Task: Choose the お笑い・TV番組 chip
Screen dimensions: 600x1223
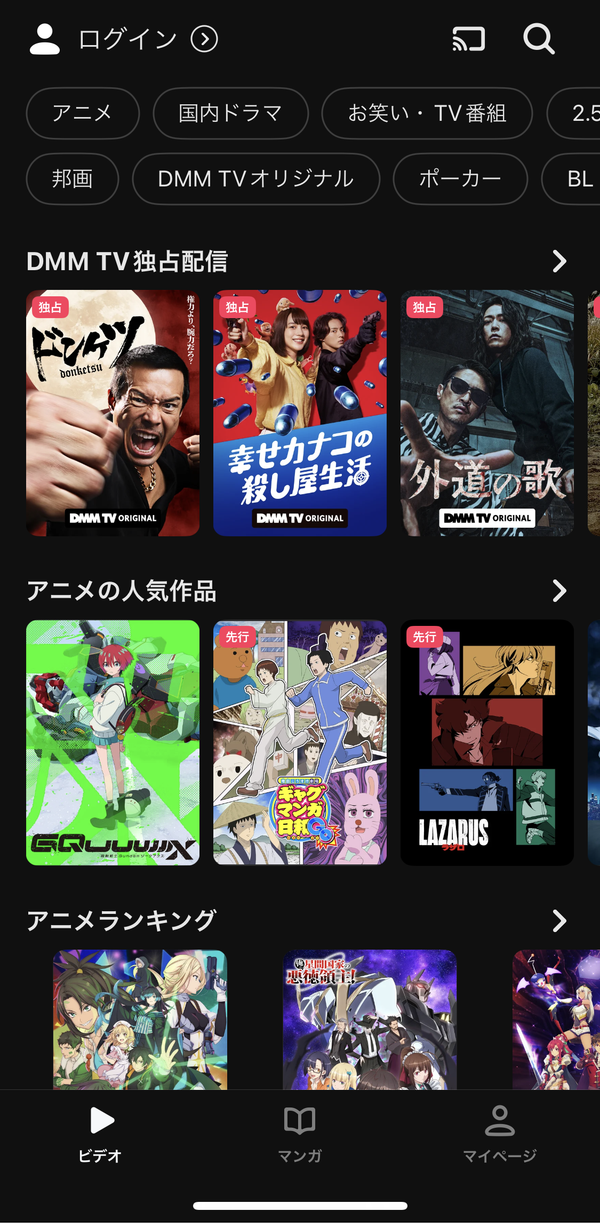Action: click(x=427, y=113)
